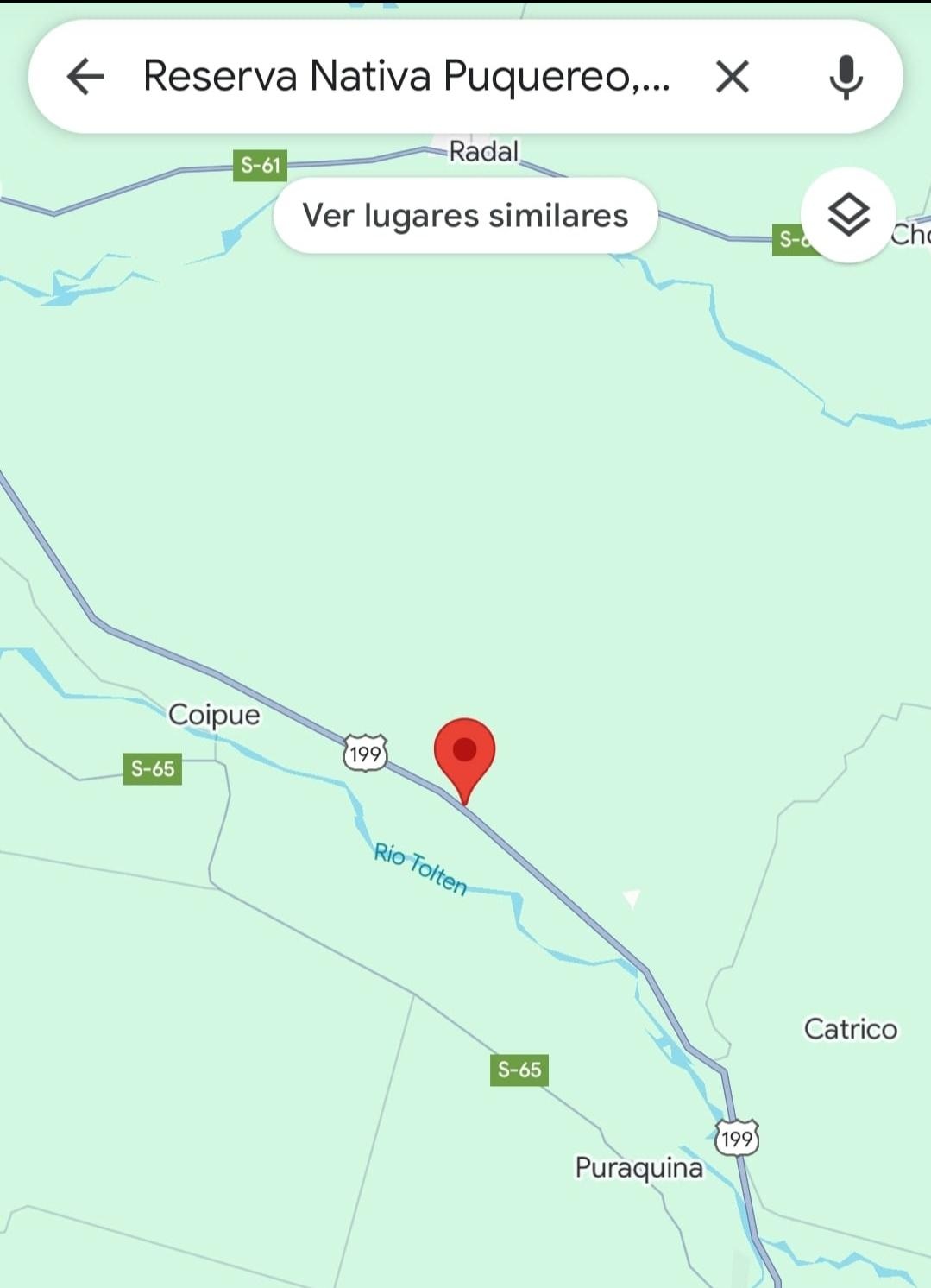Select the Radal place label

pyautogui.click(x=483, y=150)
